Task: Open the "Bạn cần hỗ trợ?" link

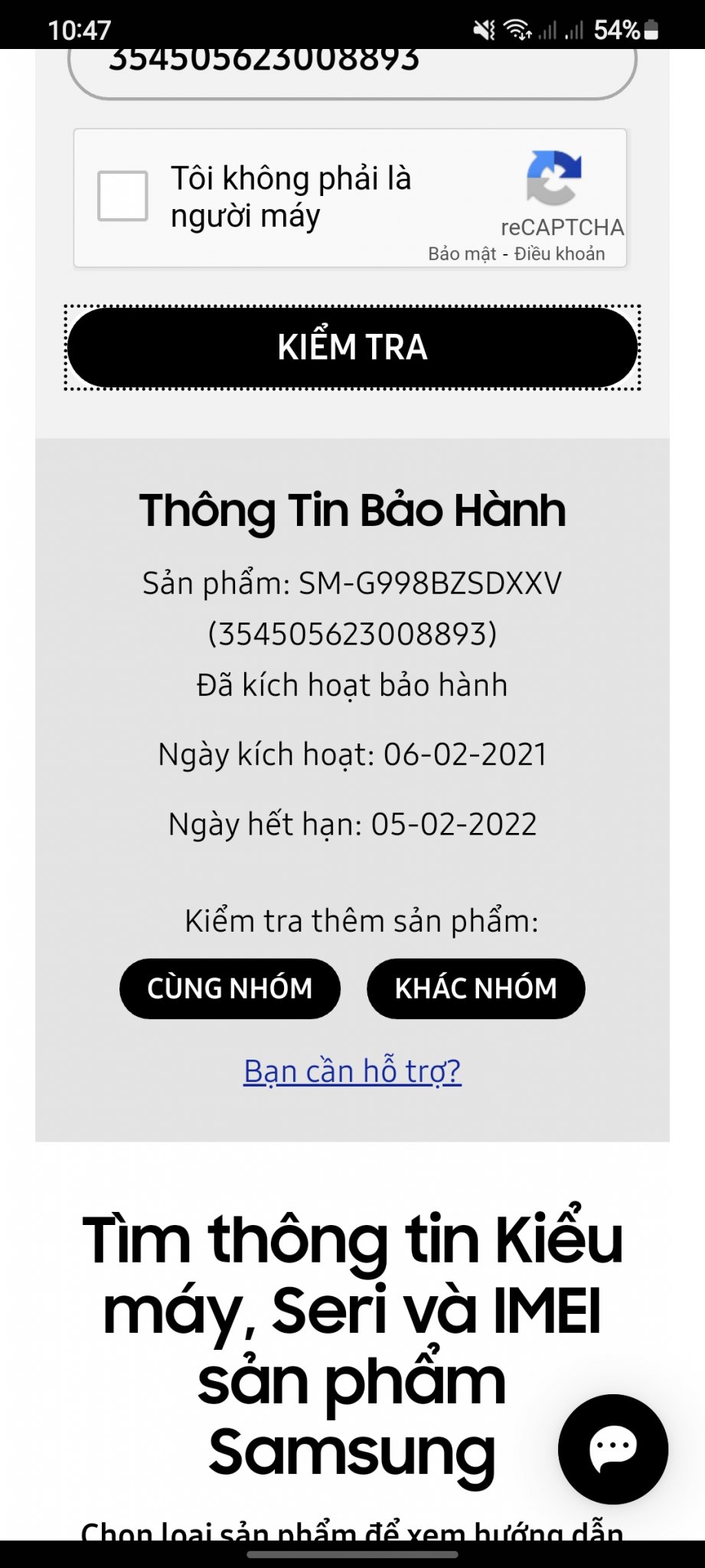Action: [352, 1071]
